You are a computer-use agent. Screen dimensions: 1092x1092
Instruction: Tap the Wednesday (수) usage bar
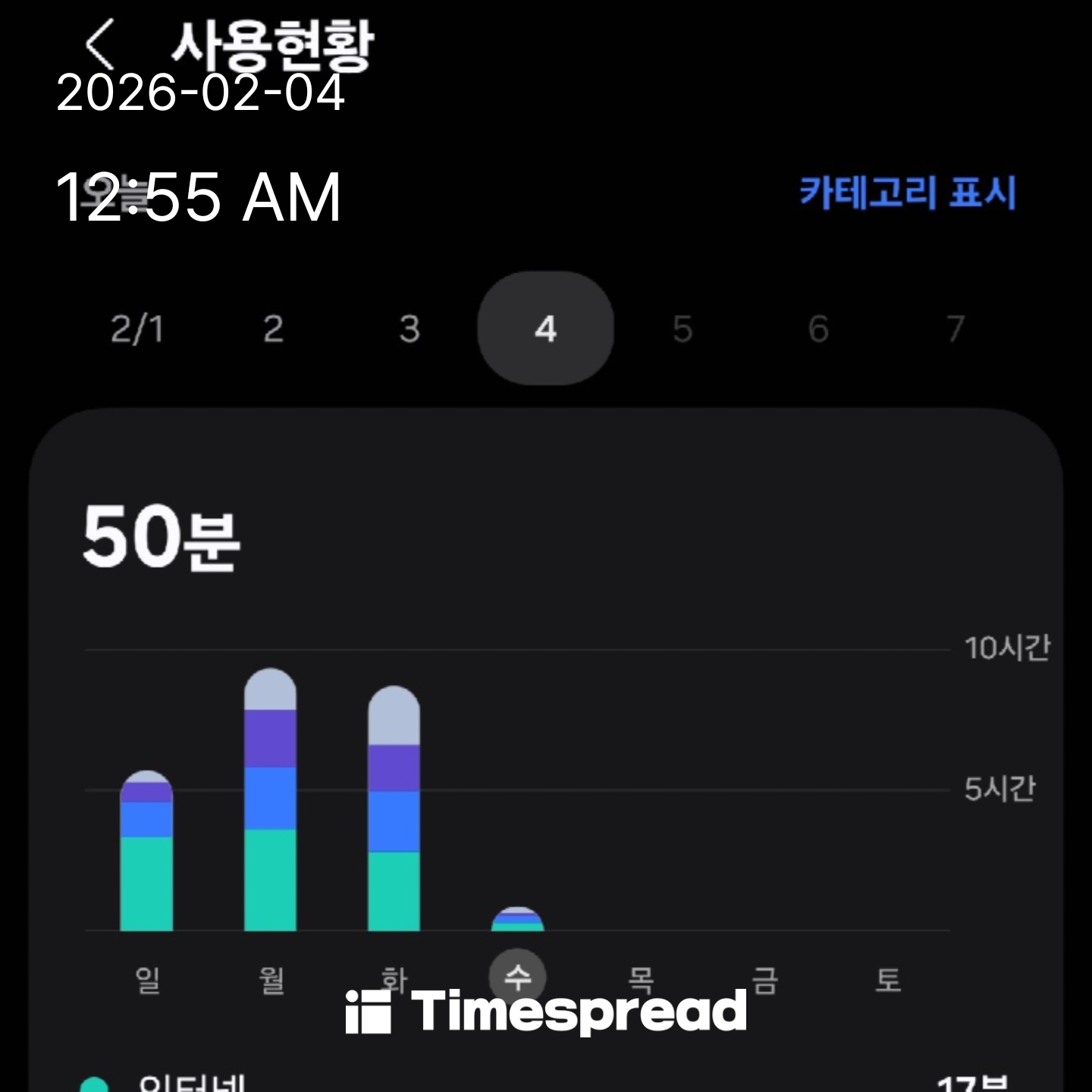[518, 919]
